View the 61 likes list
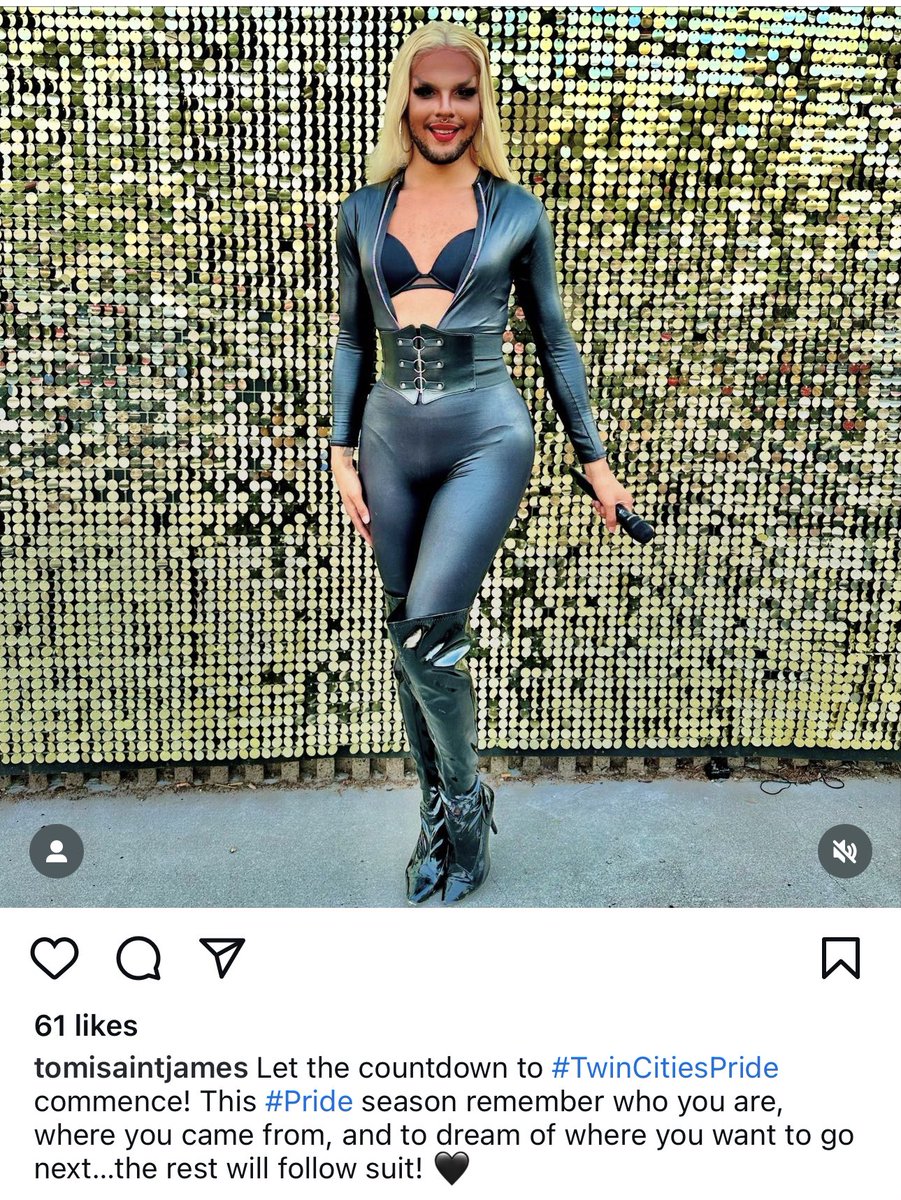 (86, 1025)
